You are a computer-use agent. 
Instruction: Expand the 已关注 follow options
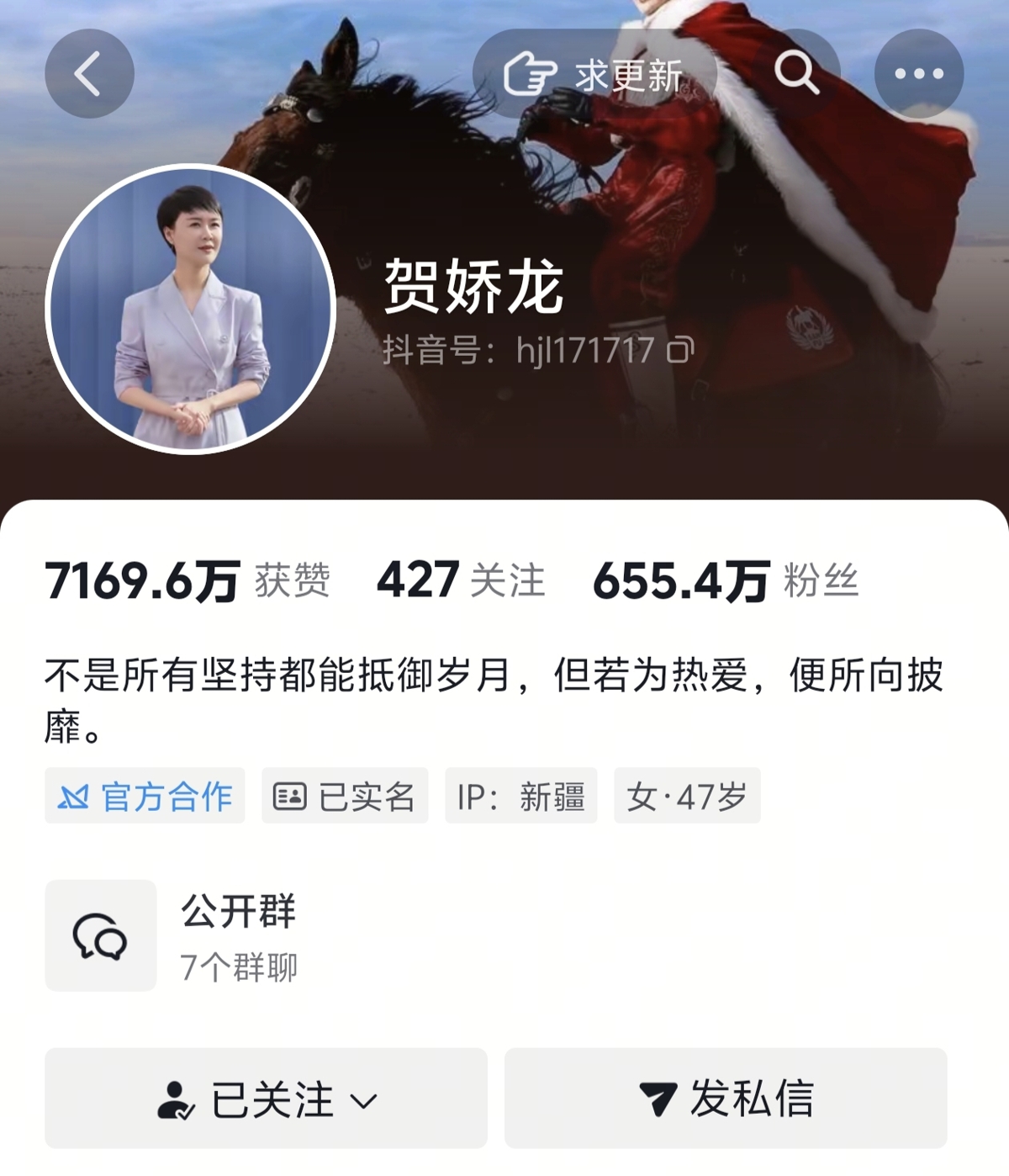266,1099
